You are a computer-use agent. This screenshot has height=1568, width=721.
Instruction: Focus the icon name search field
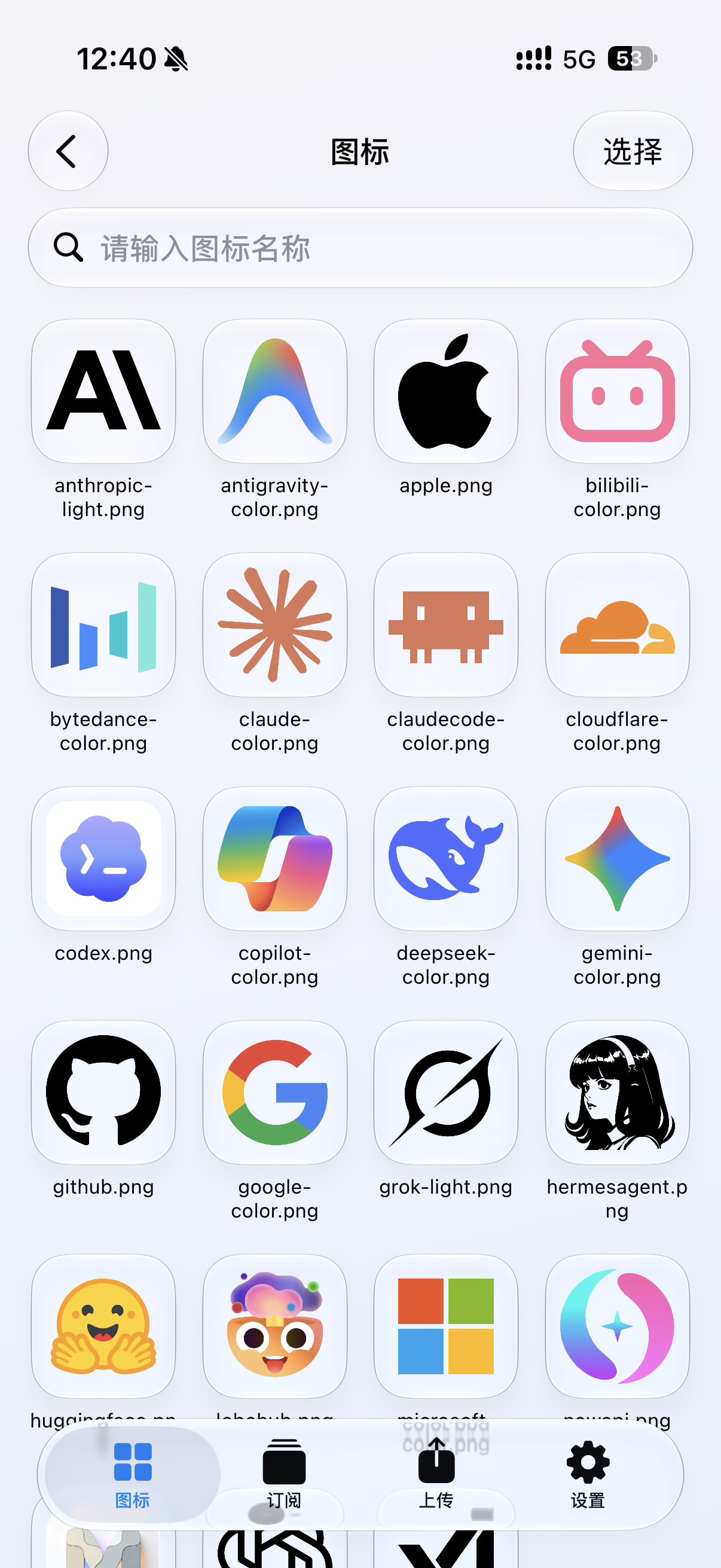pyautogui.click(x=360, y=248)
